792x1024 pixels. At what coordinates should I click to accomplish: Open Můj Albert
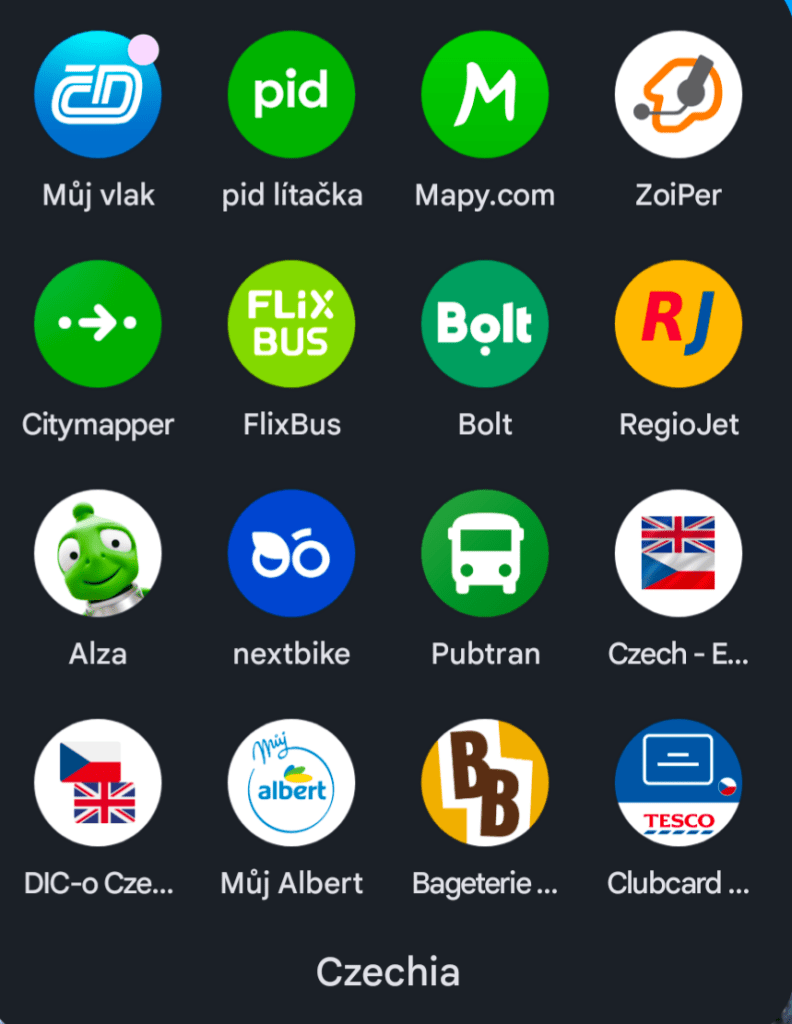291,782
